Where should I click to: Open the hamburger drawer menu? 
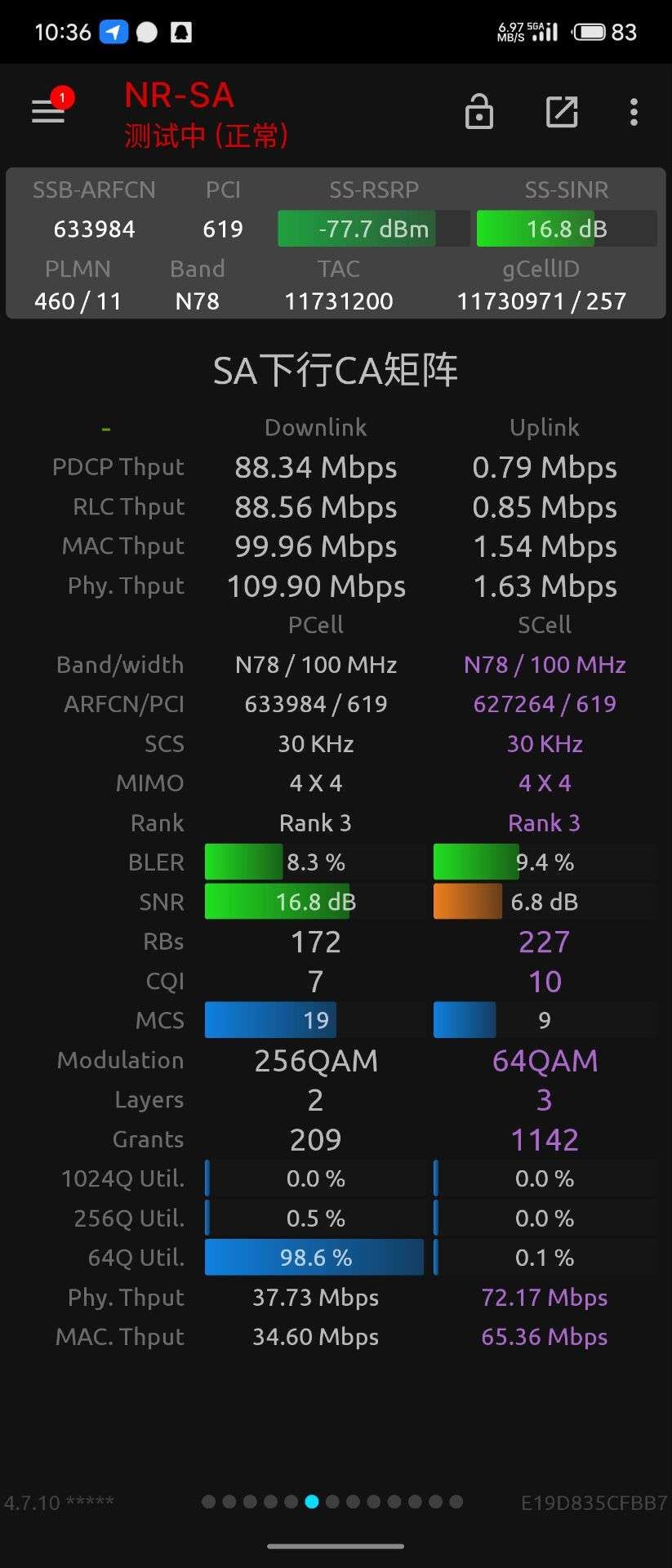(x=48, y=112)
